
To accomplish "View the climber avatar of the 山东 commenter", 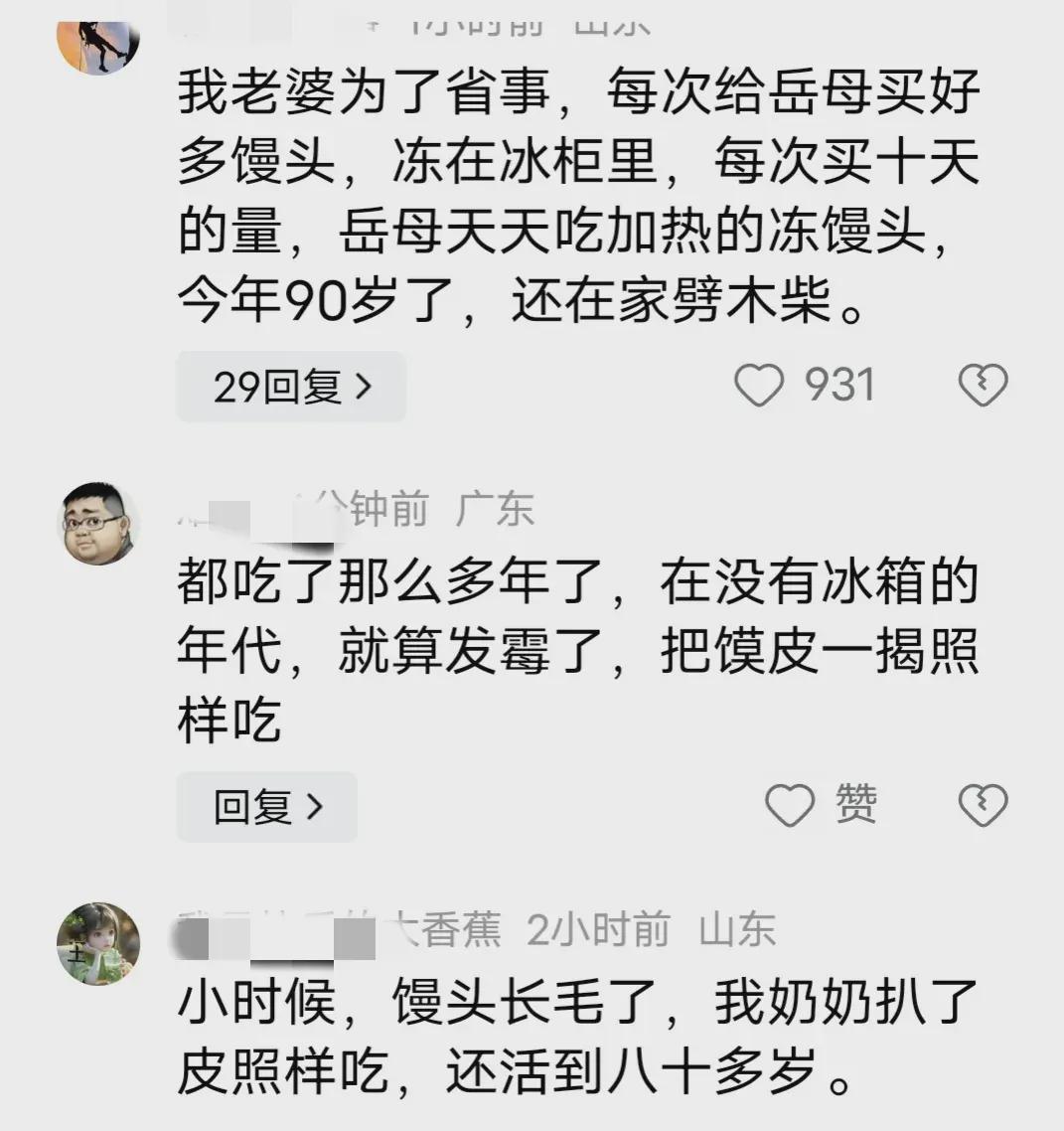I will point(97,42).
